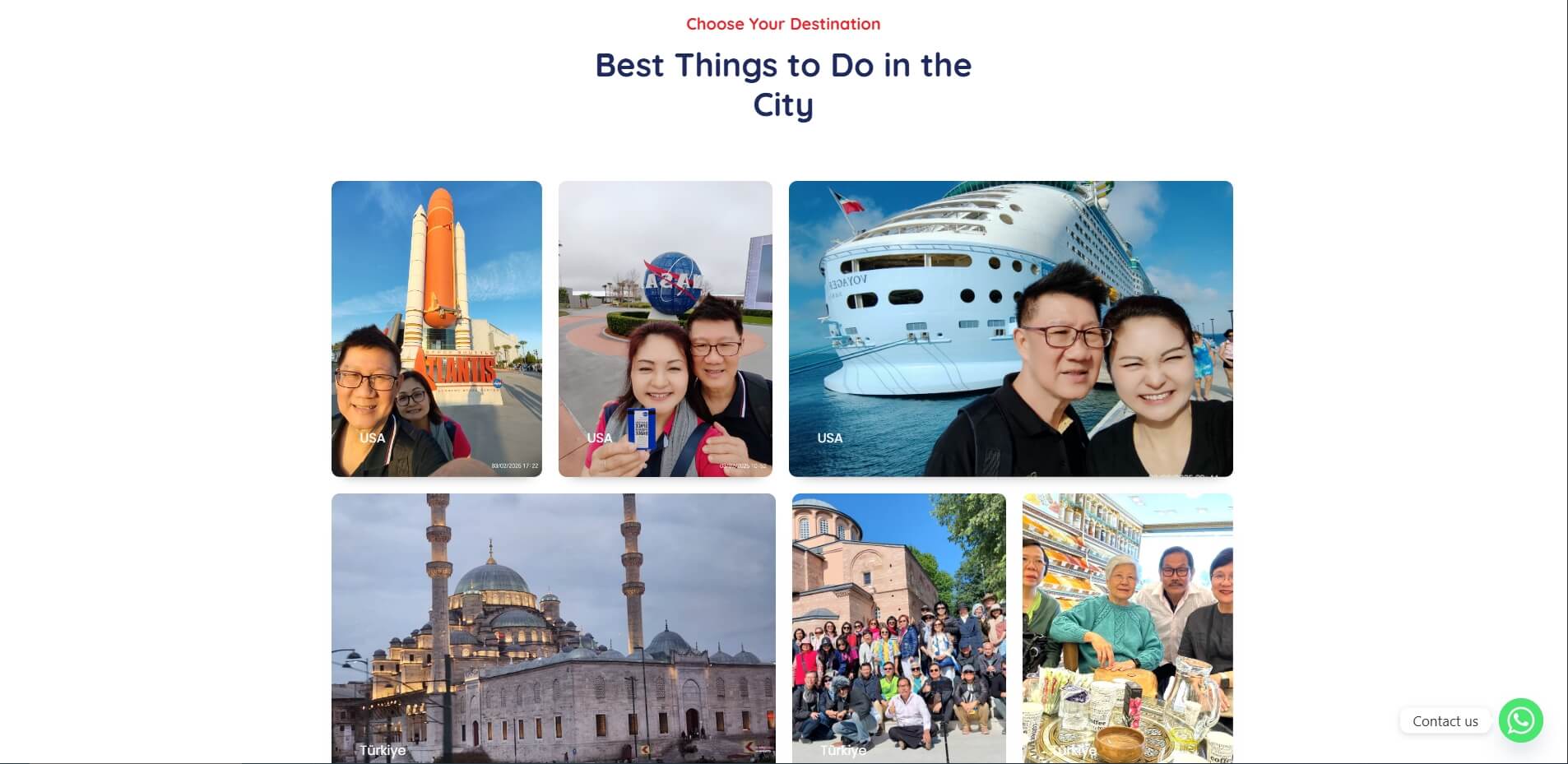Open the Türkiye mosque destination card
1568x764 pixels.
point(553,628)
